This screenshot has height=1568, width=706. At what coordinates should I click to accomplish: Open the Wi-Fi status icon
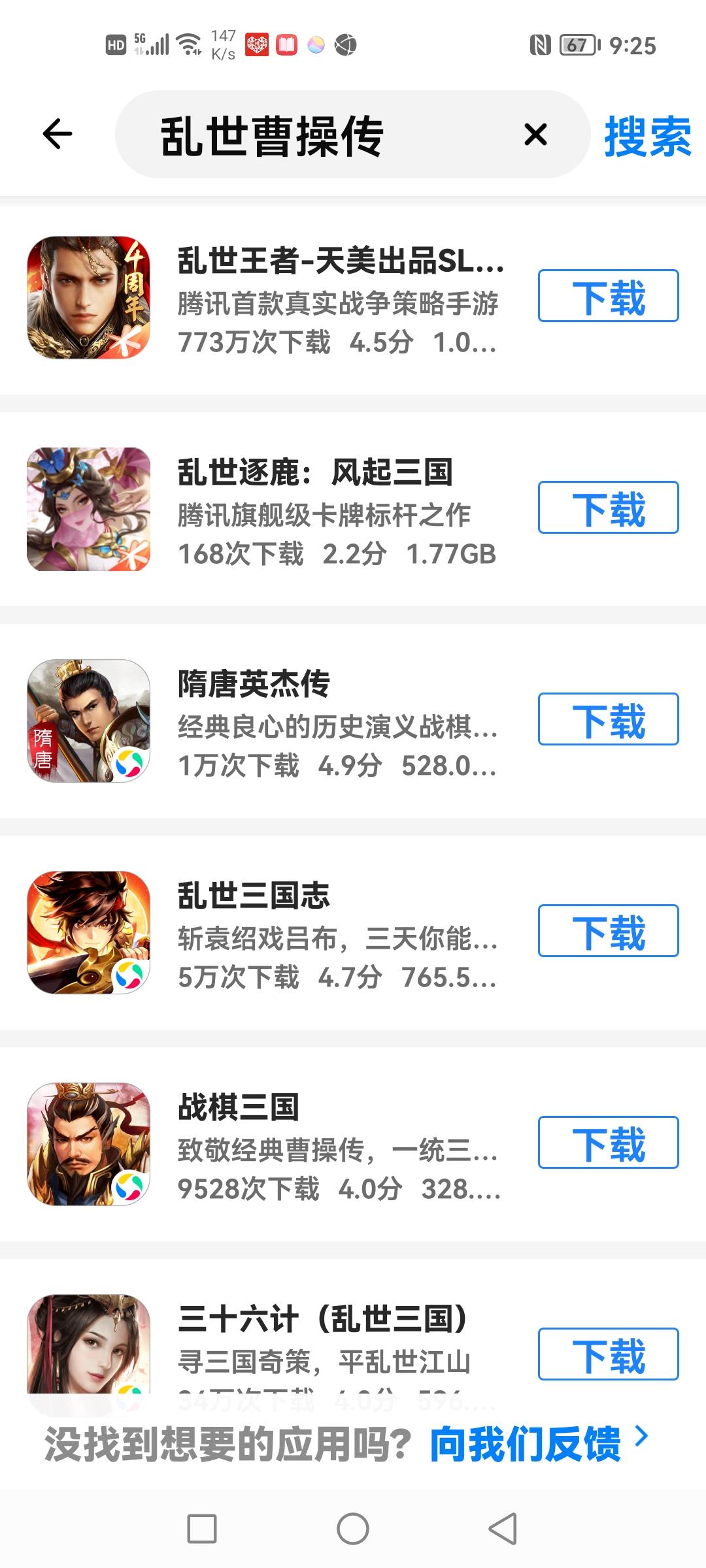coord(190,44)
